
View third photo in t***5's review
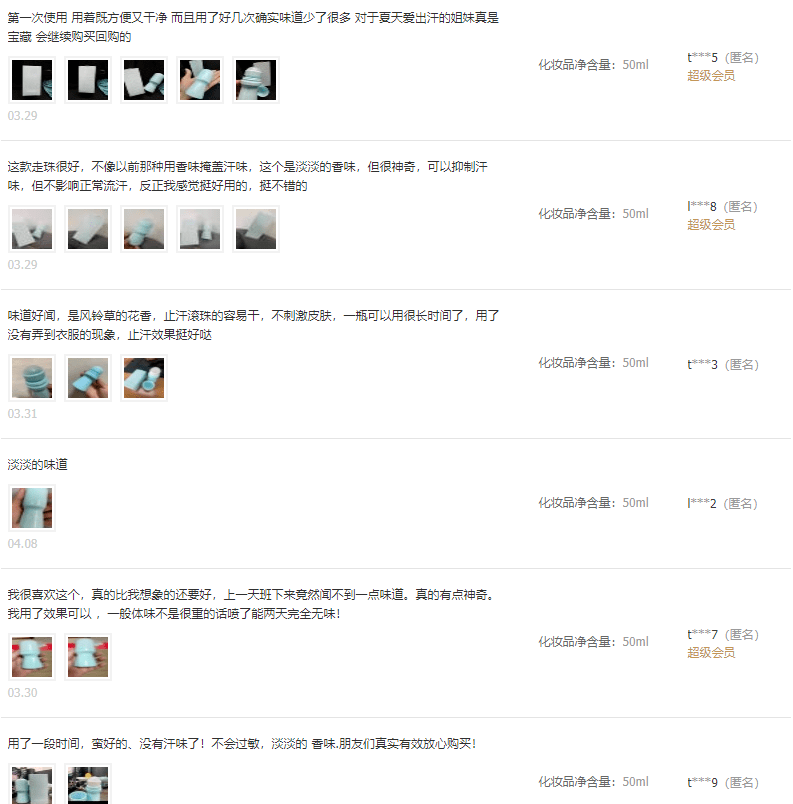click(x=144, y=80)
